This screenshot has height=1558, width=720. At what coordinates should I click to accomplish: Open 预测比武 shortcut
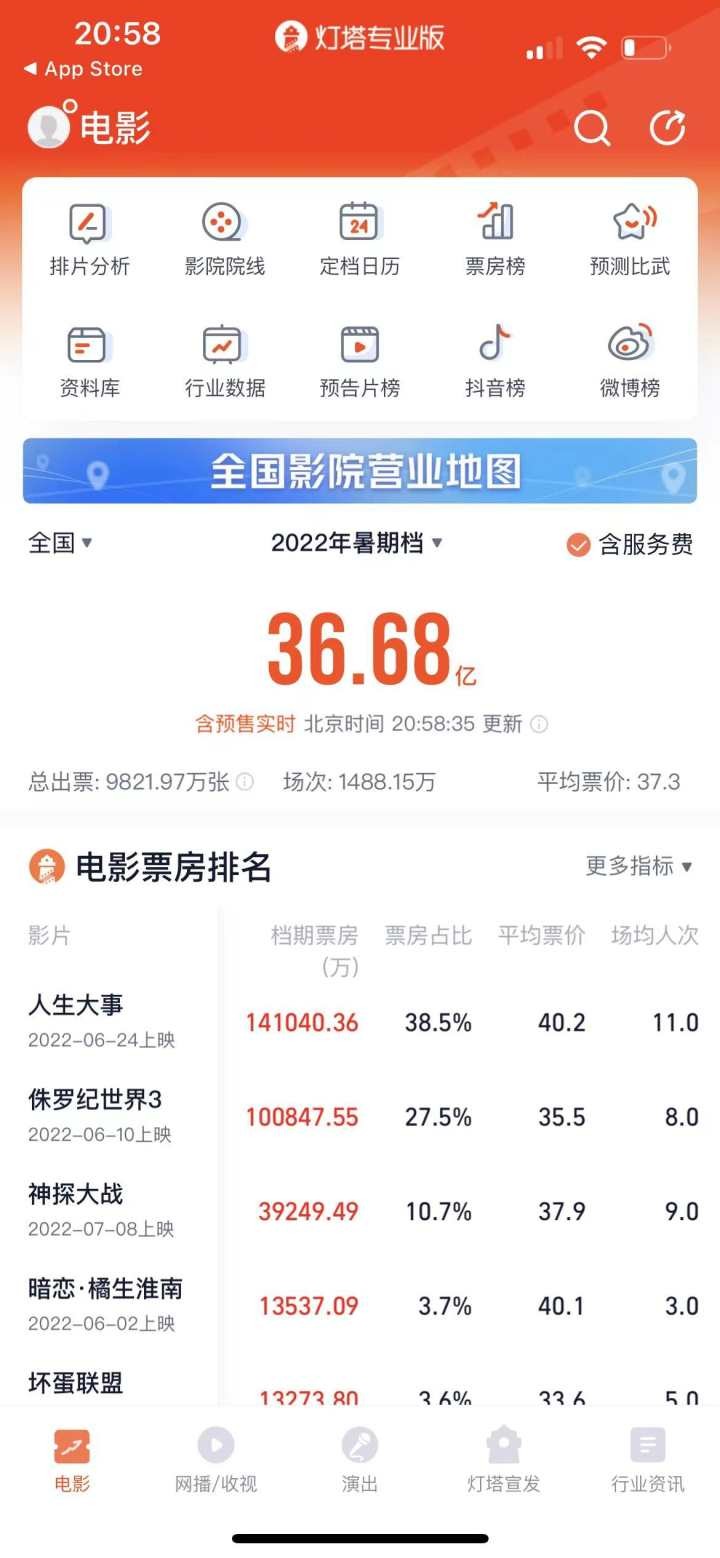(630, 239)
